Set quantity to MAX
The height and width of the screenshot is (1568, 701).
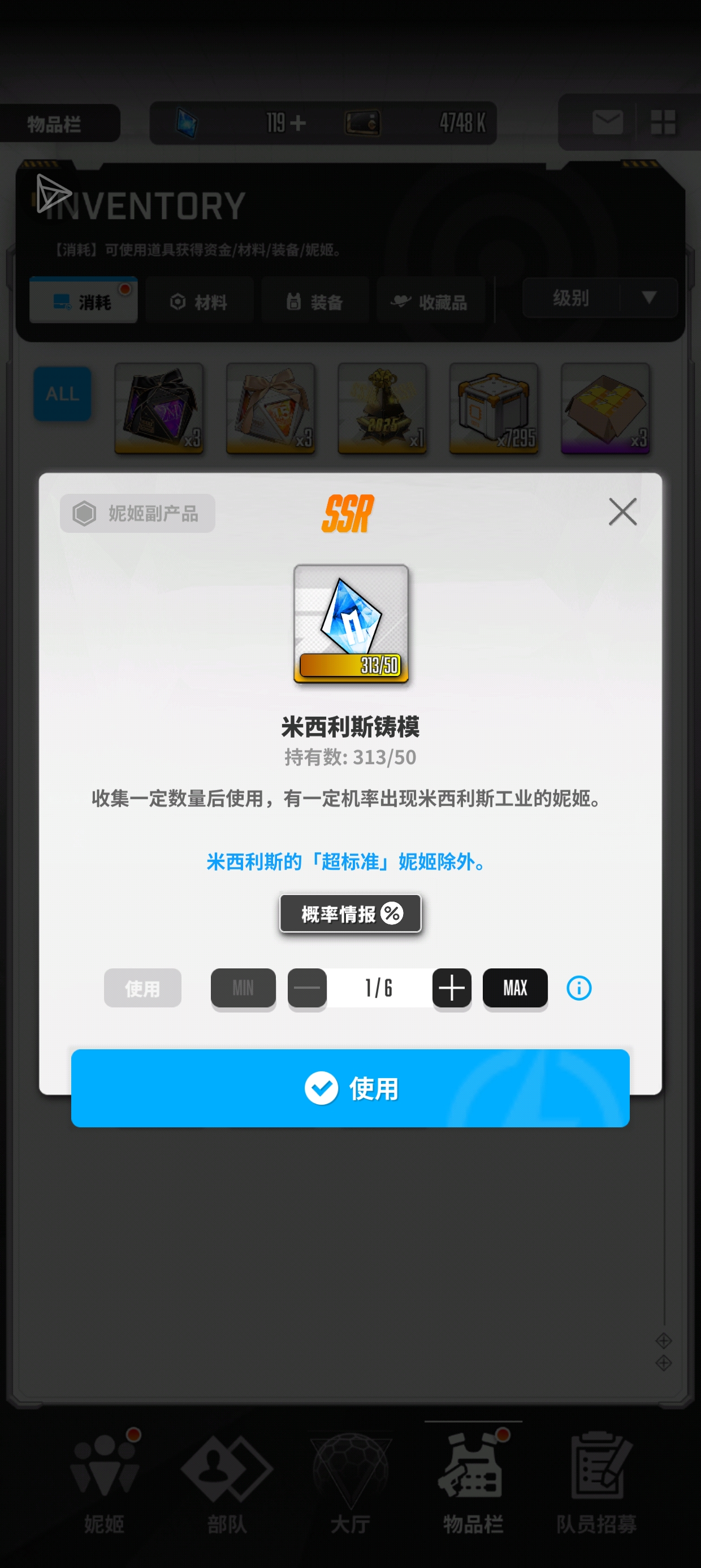point(515,987)
